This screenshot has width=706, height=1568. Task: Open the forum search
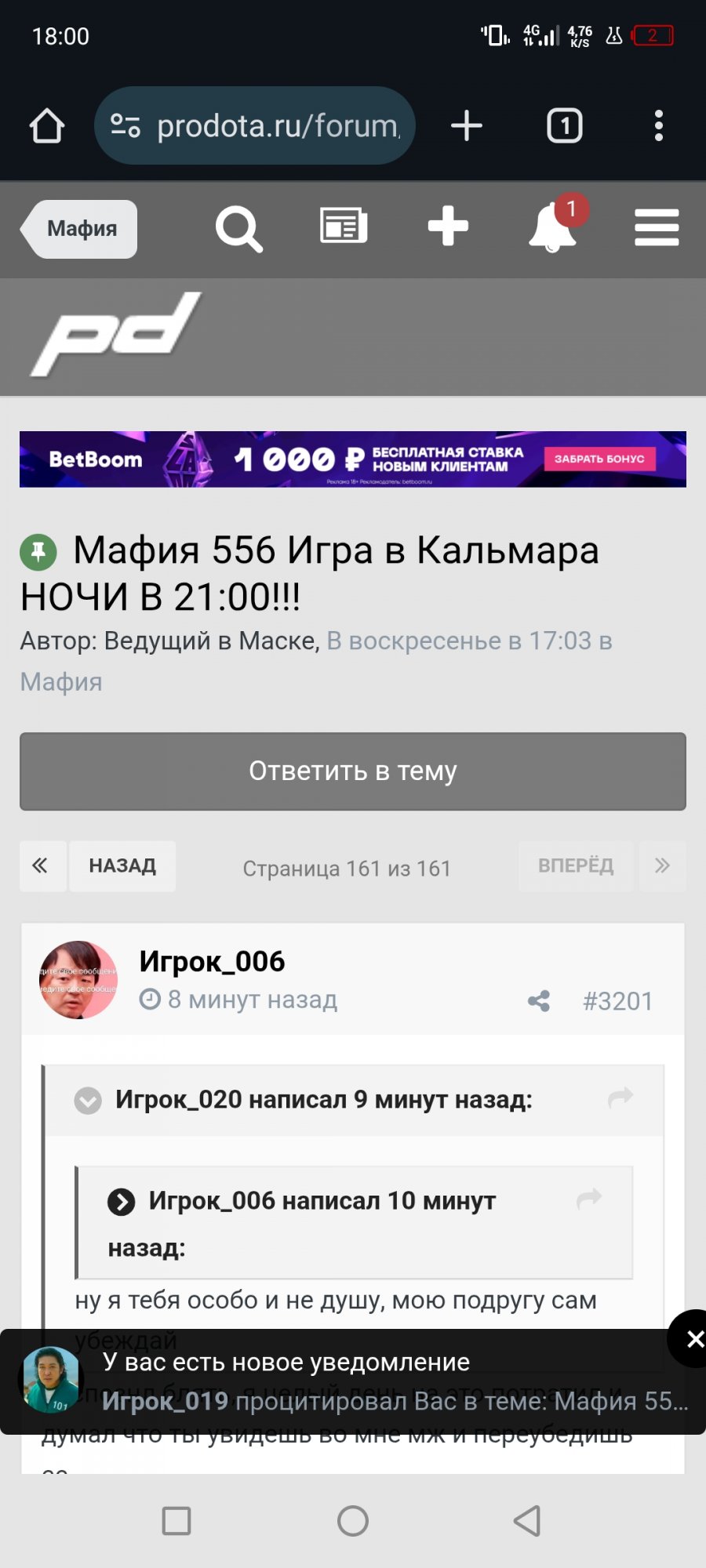pyautogui.click(x=239, y=228)
